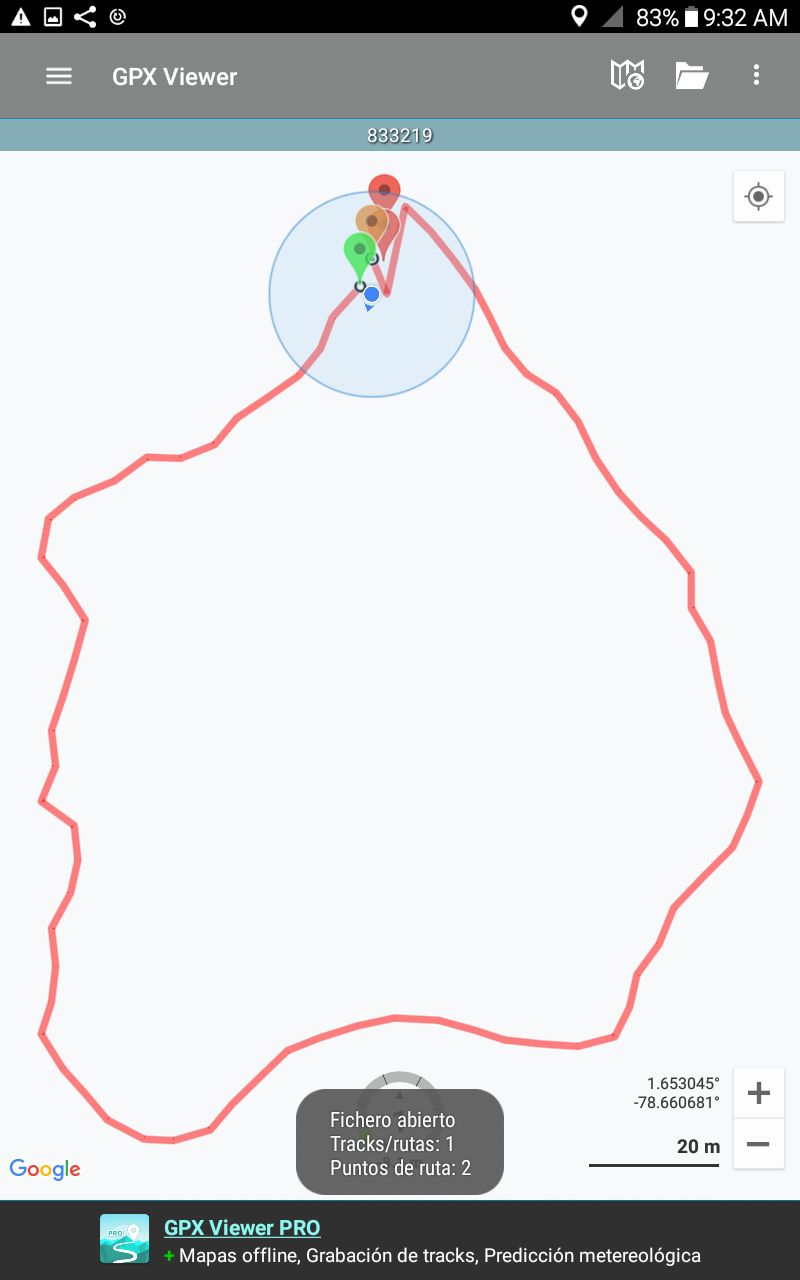
Task: Open the online maps selector icon
Action: (x=627, y=75)
